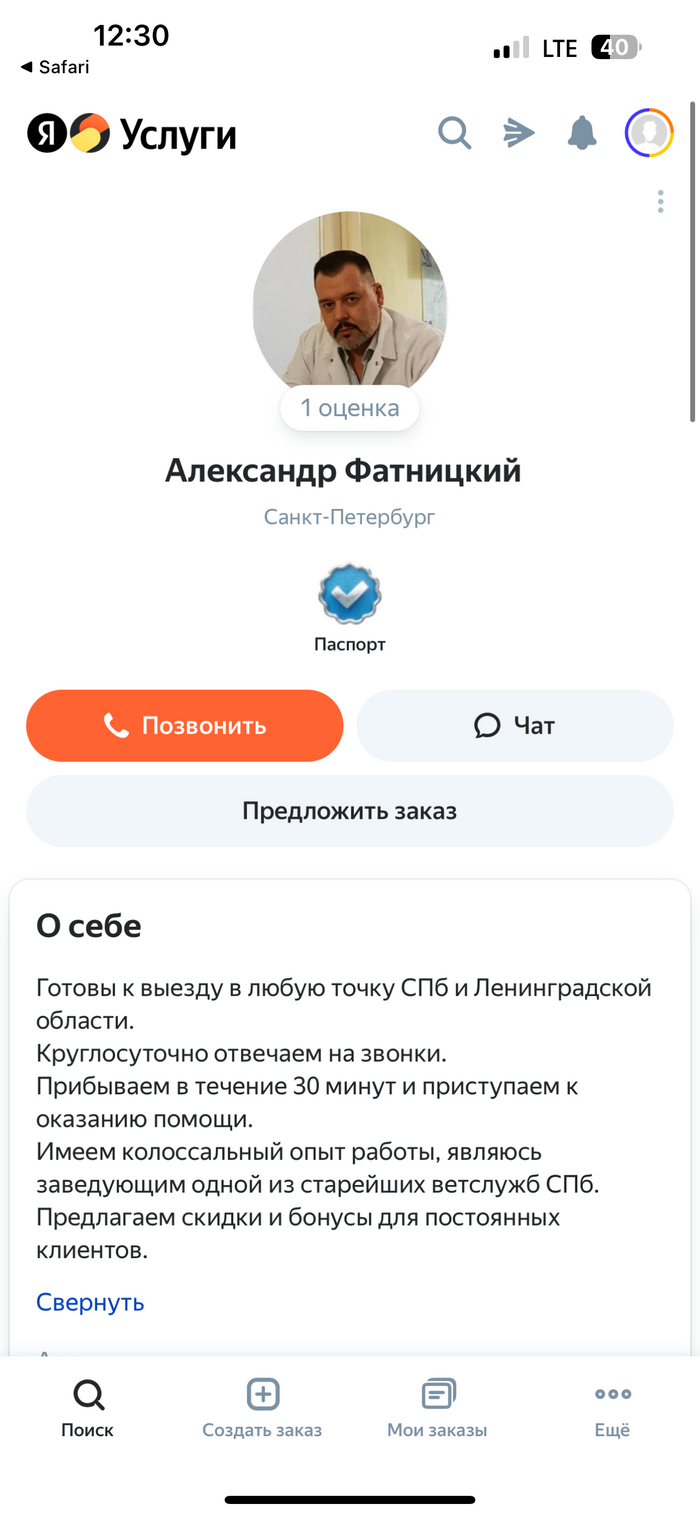Return to Safari via the back link

tap(55, 67)
